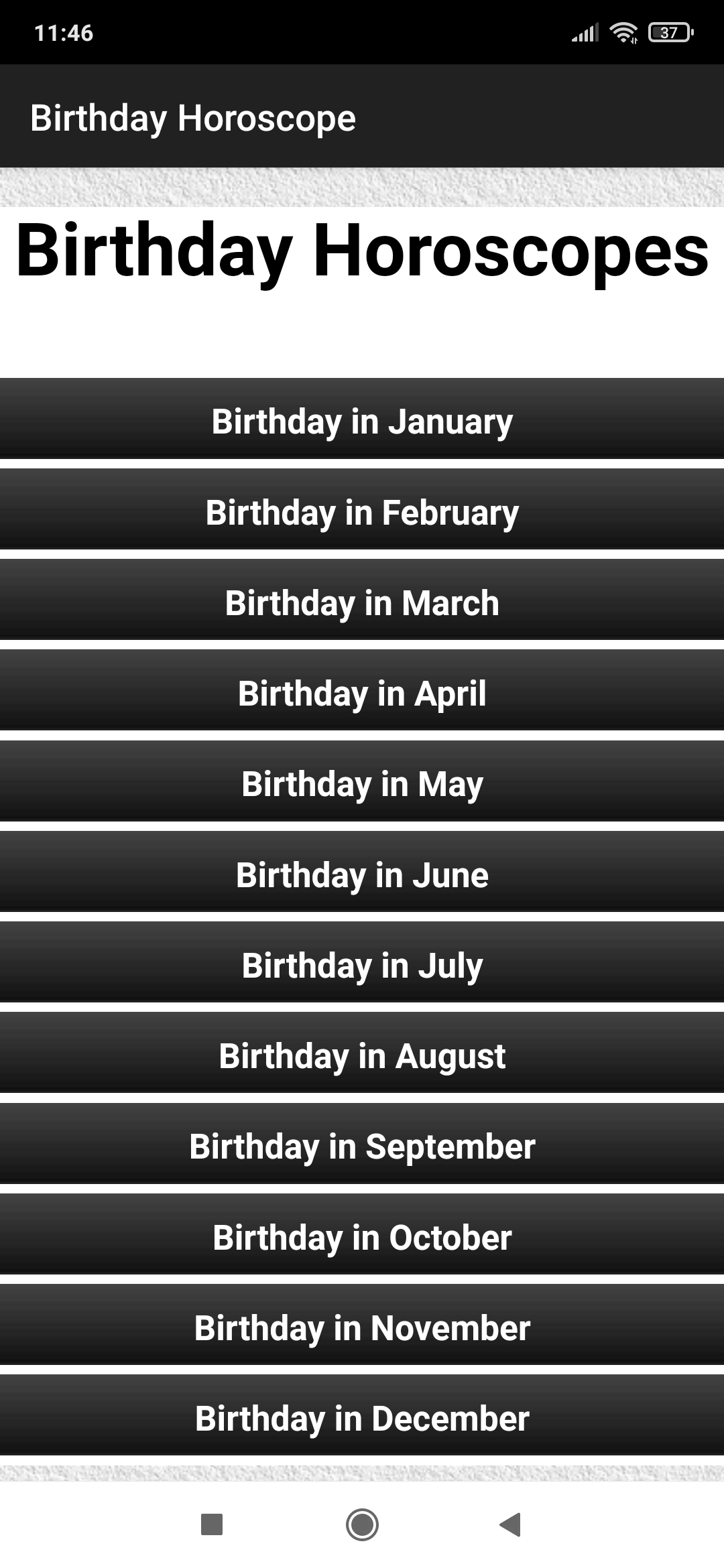Choose Birthday in December

click(362, 1418)
